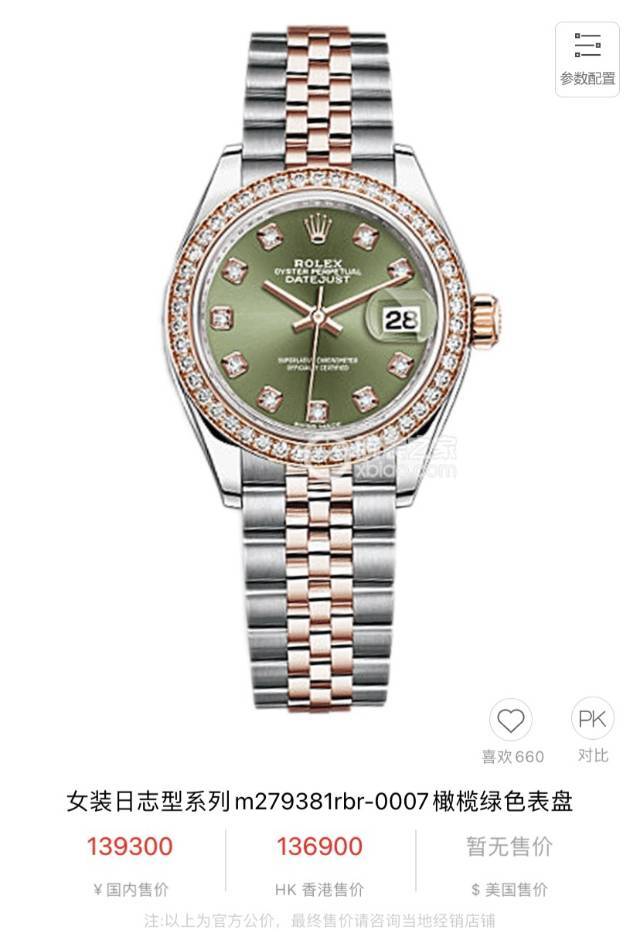Image resolution: width=640 pixels, height=937 pixels.
Task: Open the 参数配置 specifications panel
Action: click(587, 57)
